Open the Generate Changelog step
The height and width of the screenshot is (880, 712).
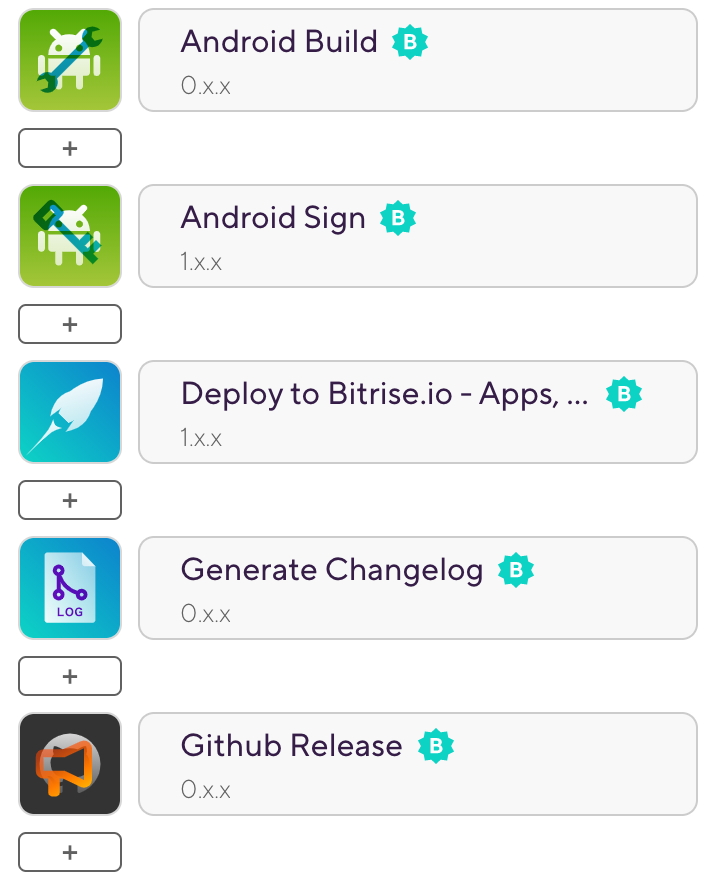tap(417, 588)
